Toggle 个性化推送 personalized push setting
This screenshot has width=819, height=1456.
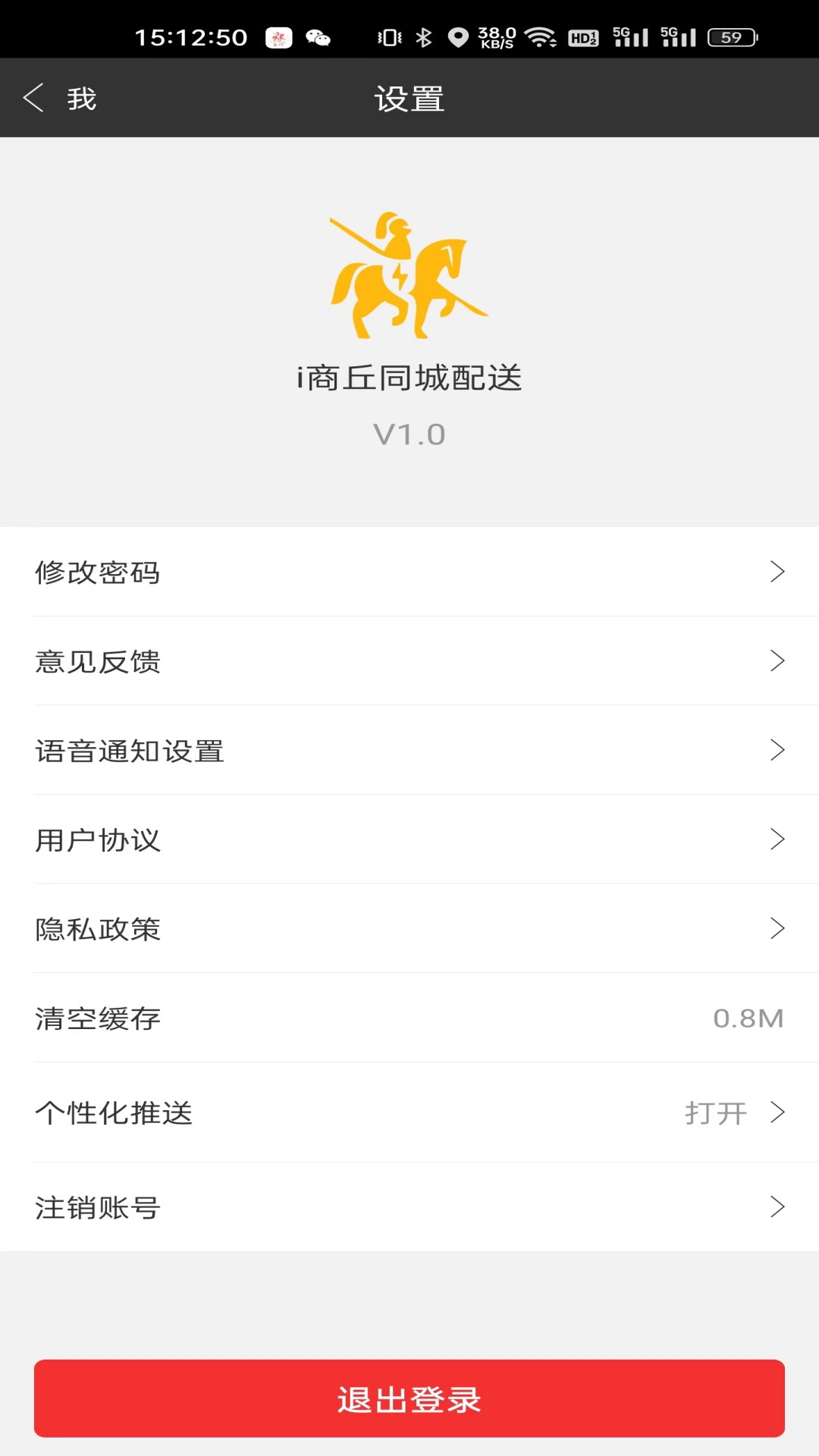(x=409, y=1112)
